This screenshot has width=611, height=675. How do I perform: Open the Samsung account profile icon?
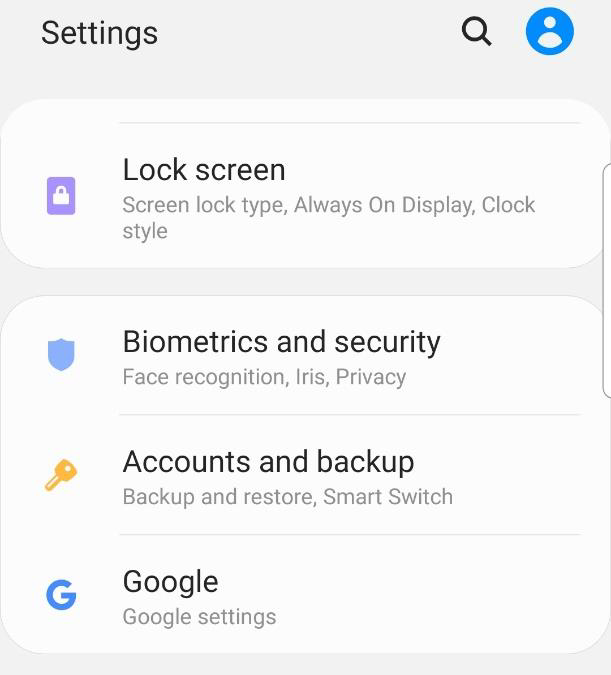[x=549, y=32]
